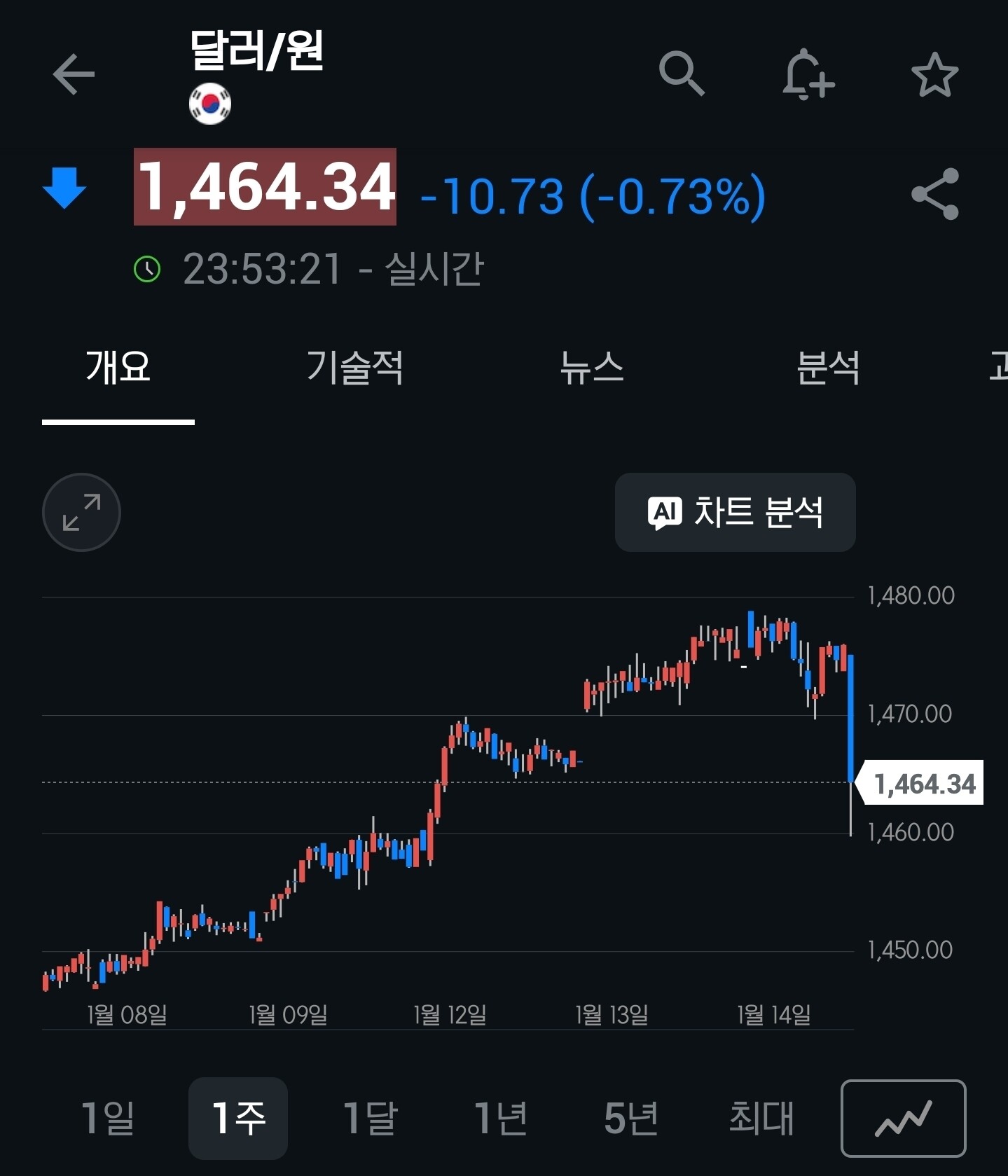Image resolution: width=1008 pixels, height=1176 pixels.
Task: Add 달러/원 to the watchlist star
Action: click(x=934, y=74)
